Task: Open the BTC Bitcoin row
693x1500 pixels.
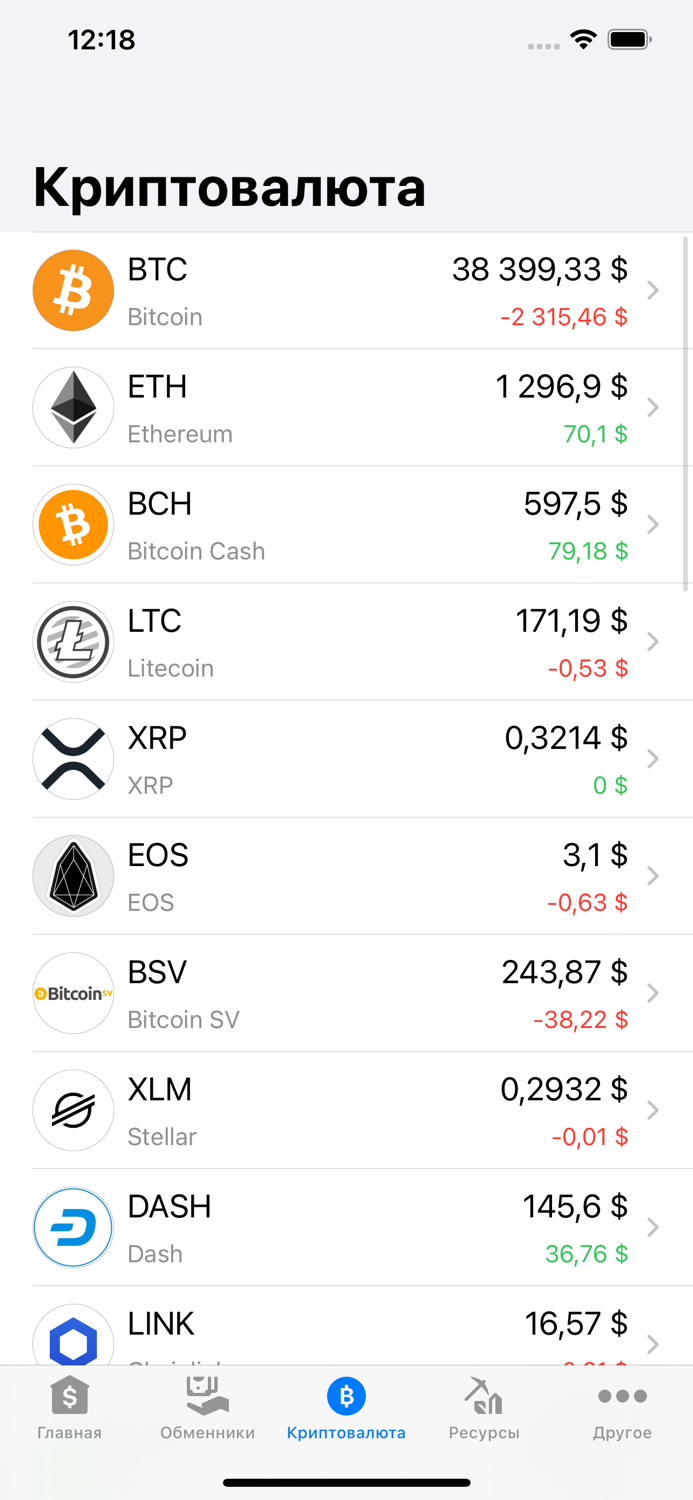Action: 346,291
